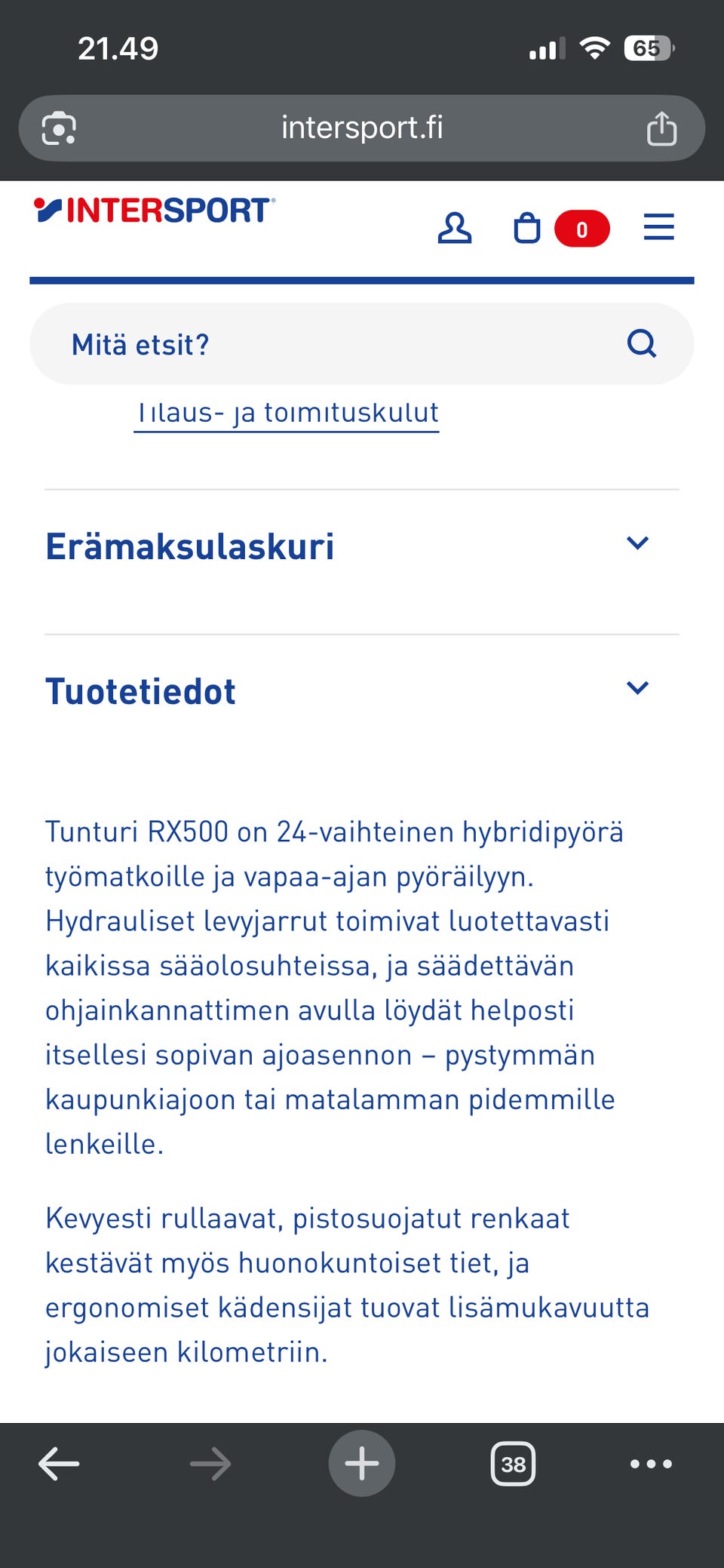724x1568 pixels.
Task: Open the browser's three-dot menu
Action: point(651,1464)
